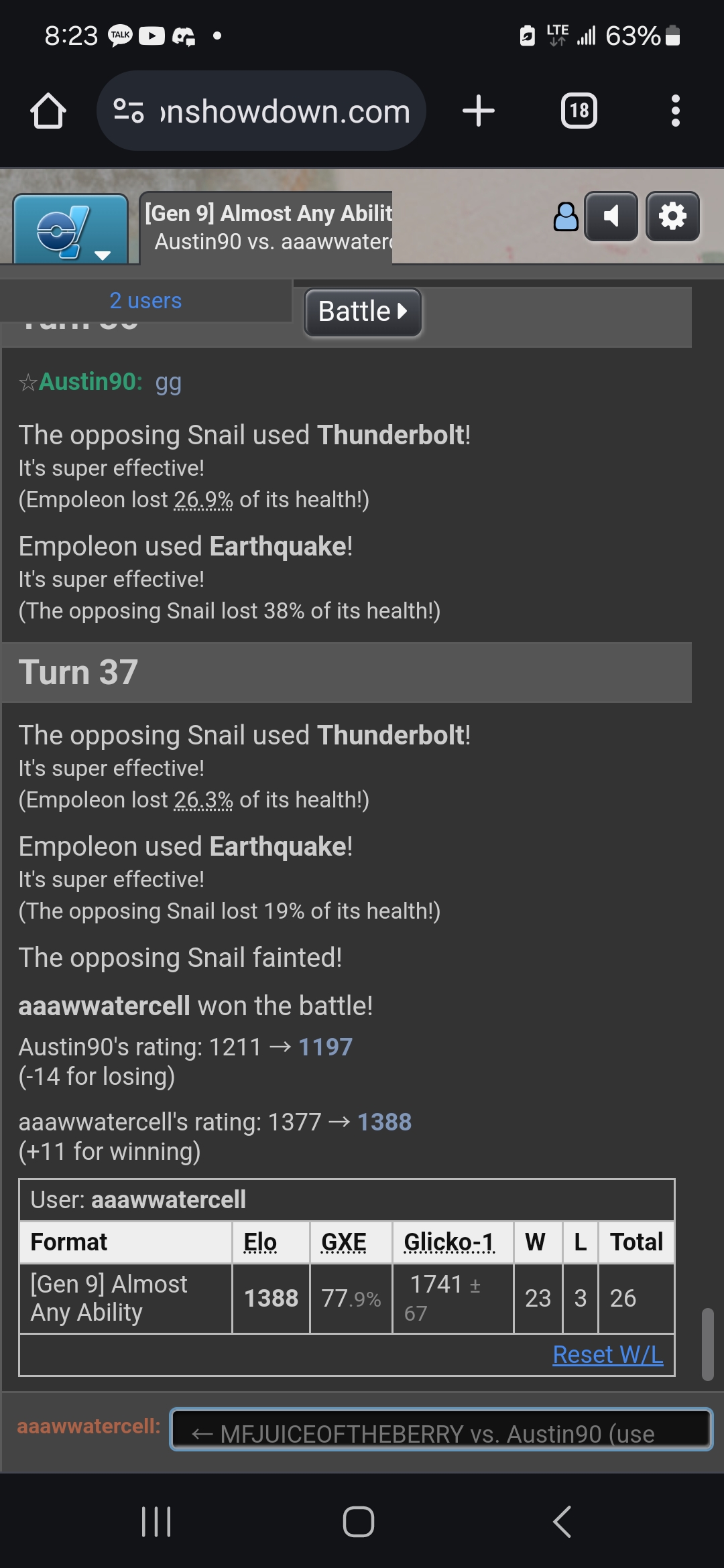
Task: Tap the showdown.com address bar
Action: [261, 111]
